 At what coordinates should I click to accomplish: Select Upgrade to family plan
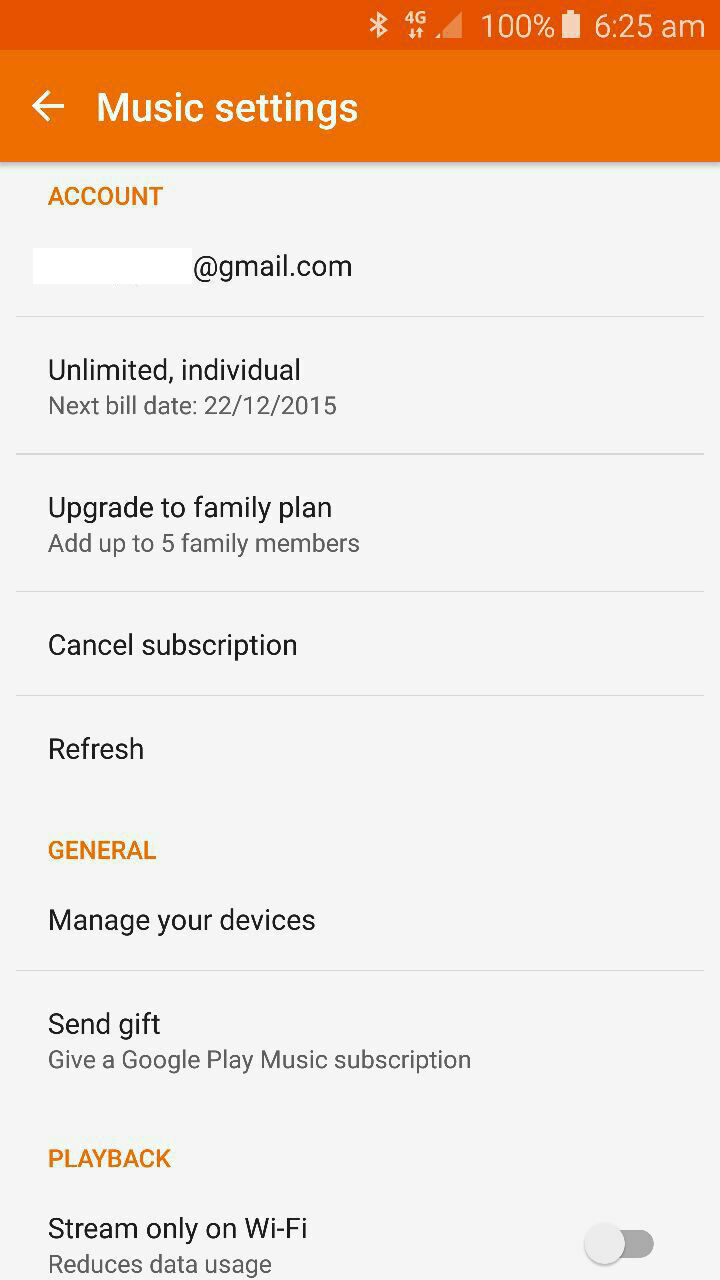pyautogui.click(x=360, y=524)
